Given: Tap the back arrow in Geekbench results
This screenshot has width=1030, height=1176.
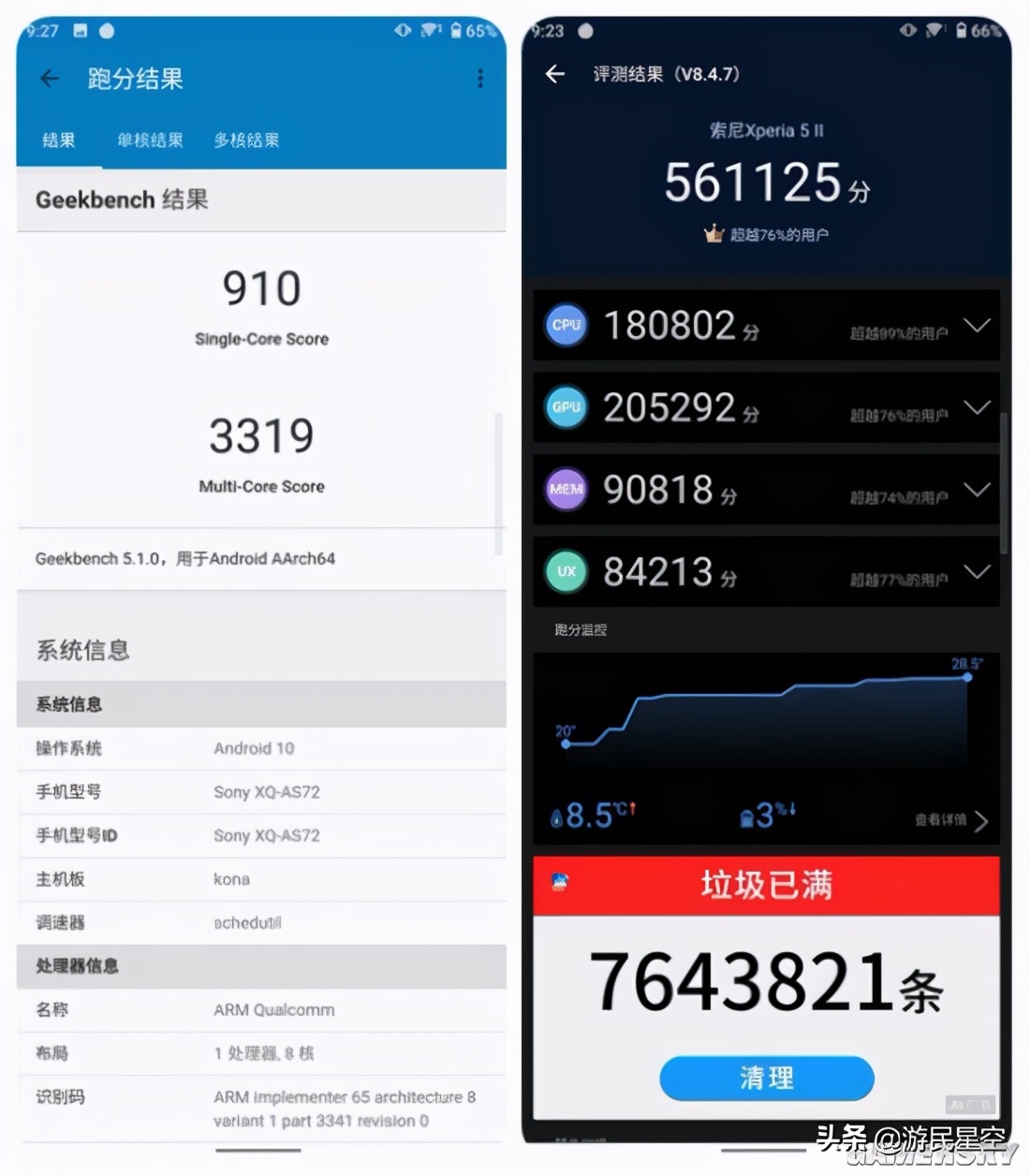Looking at the screenshot, I should click(49, 79).
